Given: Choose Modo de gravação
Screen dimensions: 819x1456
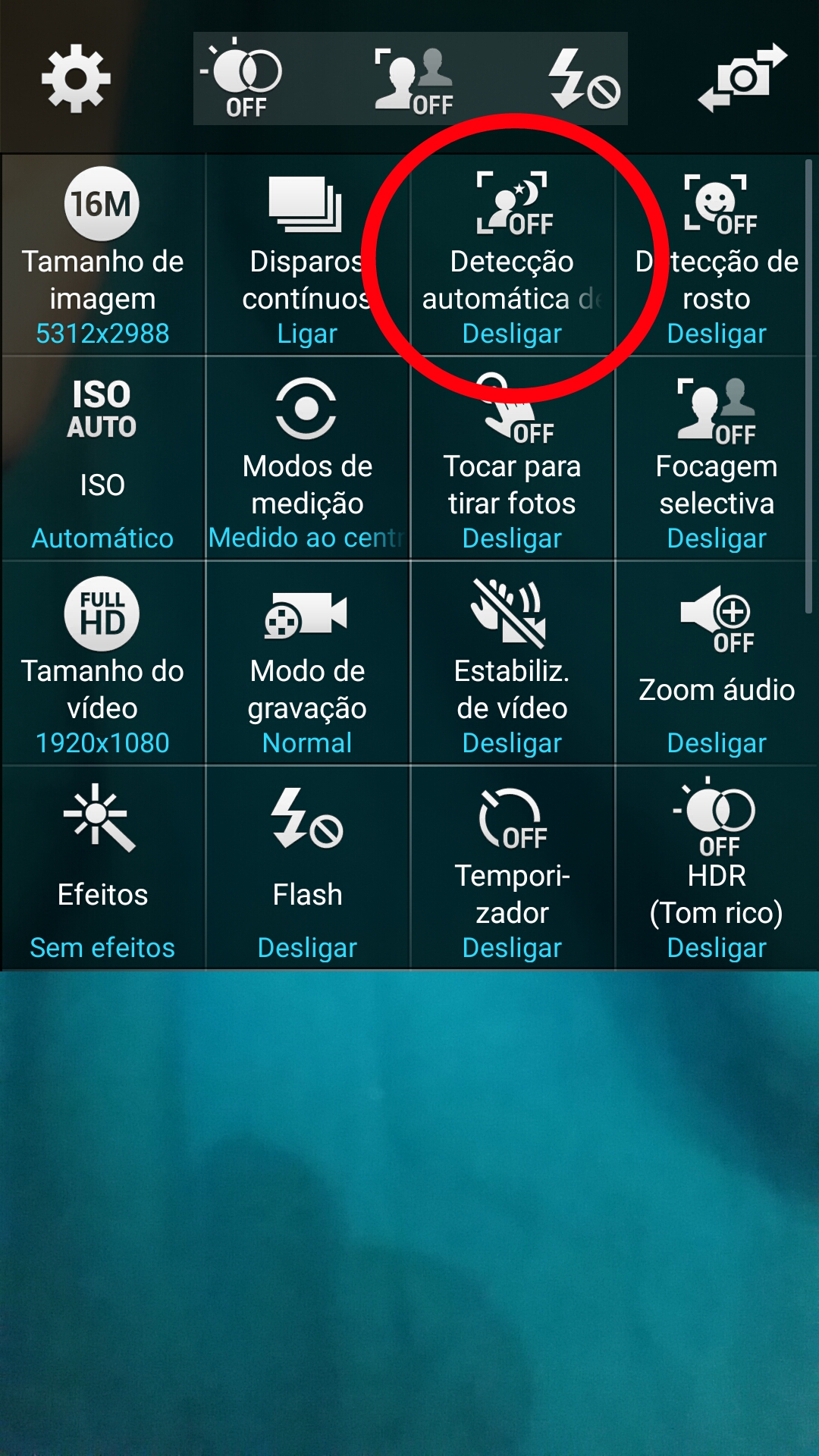Looking at the screenshot, I should coord(307,664).
